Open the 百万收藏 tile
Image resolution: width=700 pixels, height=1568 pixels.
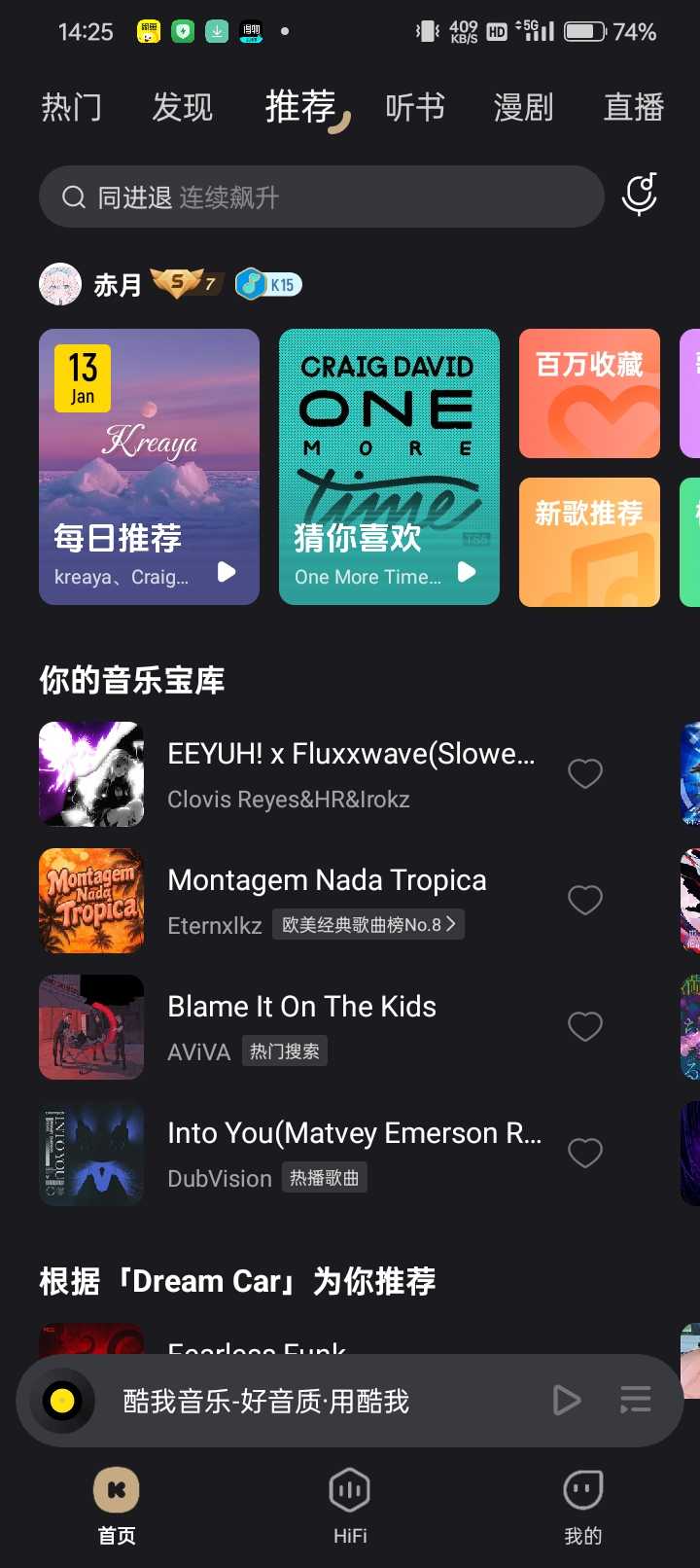coord(589,393)
